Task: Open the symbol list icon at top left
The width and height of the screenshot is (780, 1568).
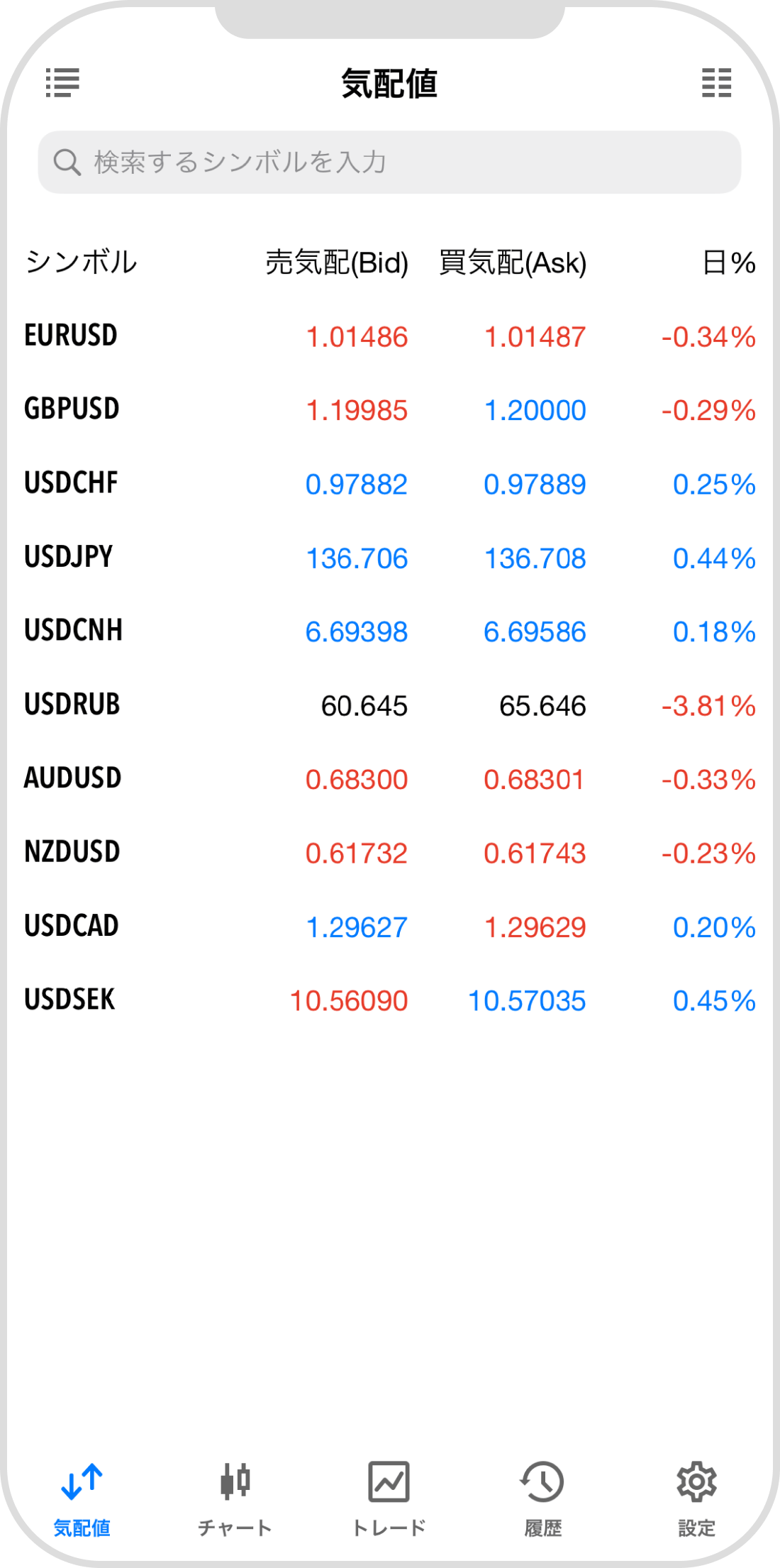Action: [x=62, y=83]
